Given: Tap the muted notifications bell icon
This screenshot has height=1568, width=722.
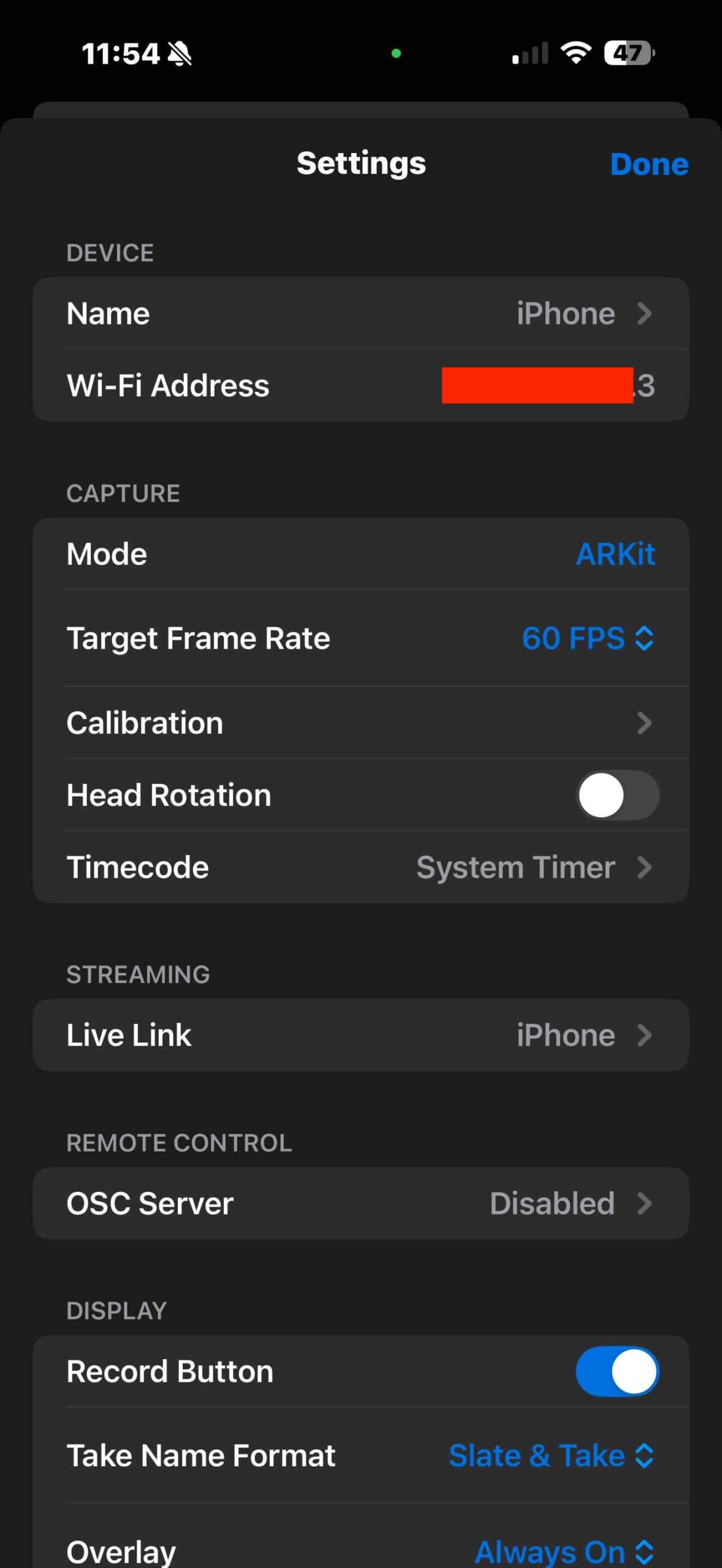Looking at the screenshot, I should [181, 54].
